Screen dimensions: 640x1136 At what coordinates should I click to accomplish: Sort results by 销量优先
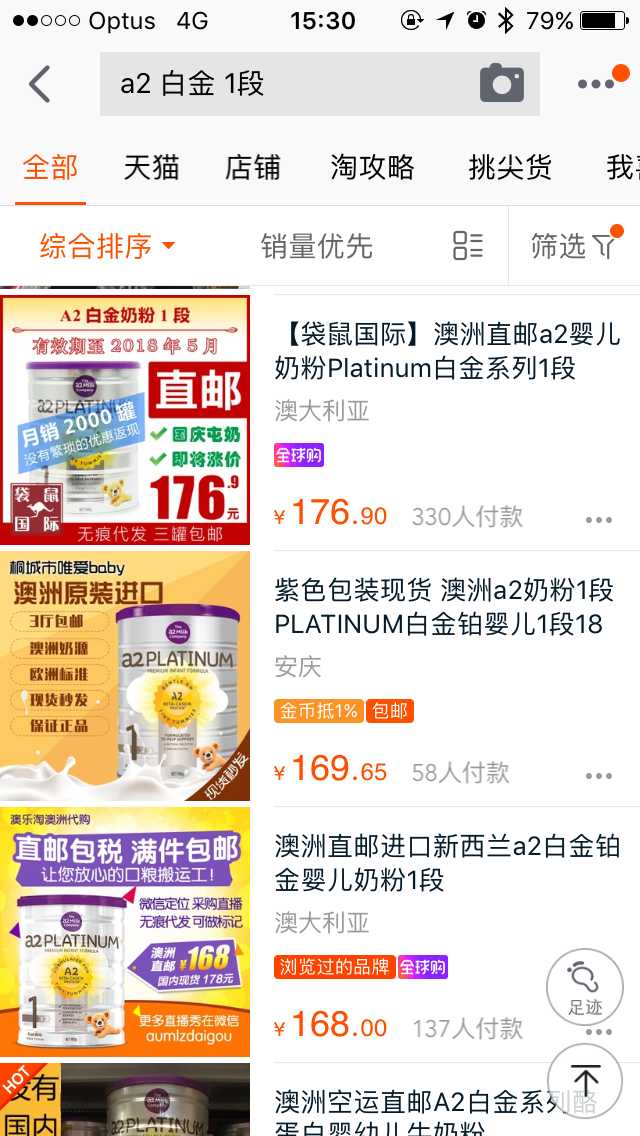[x=316, y=246]
